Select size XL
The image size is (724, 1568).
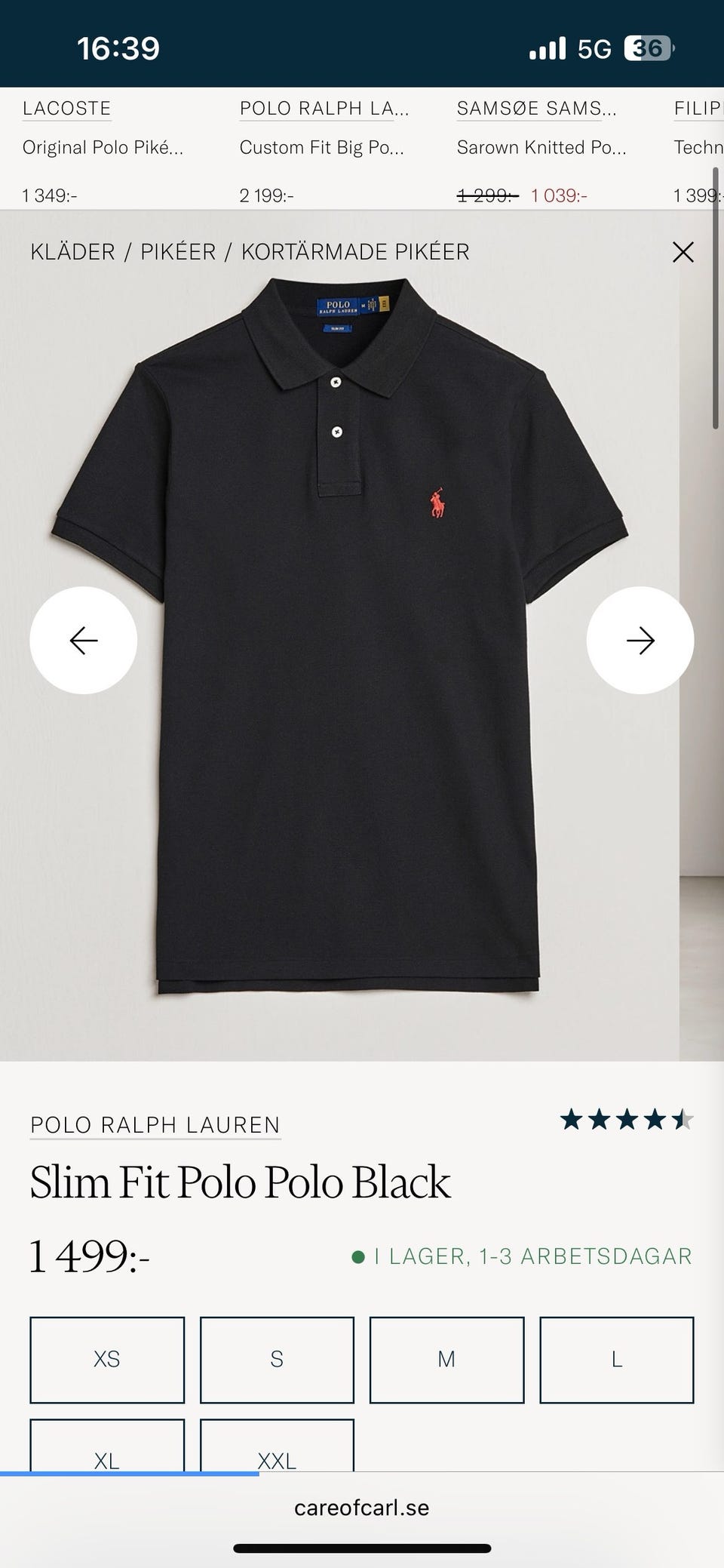tap(107, 1445)
